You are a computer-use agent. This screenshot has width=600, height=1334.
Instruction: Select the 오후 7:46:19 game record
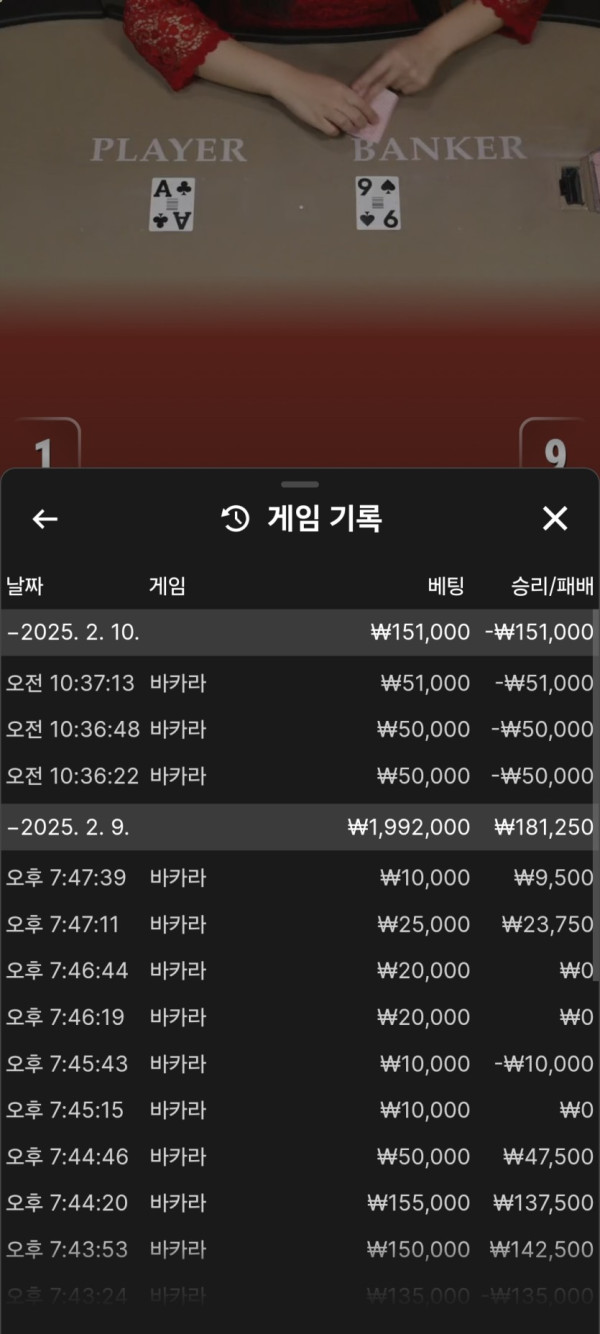click(298, 1017)
